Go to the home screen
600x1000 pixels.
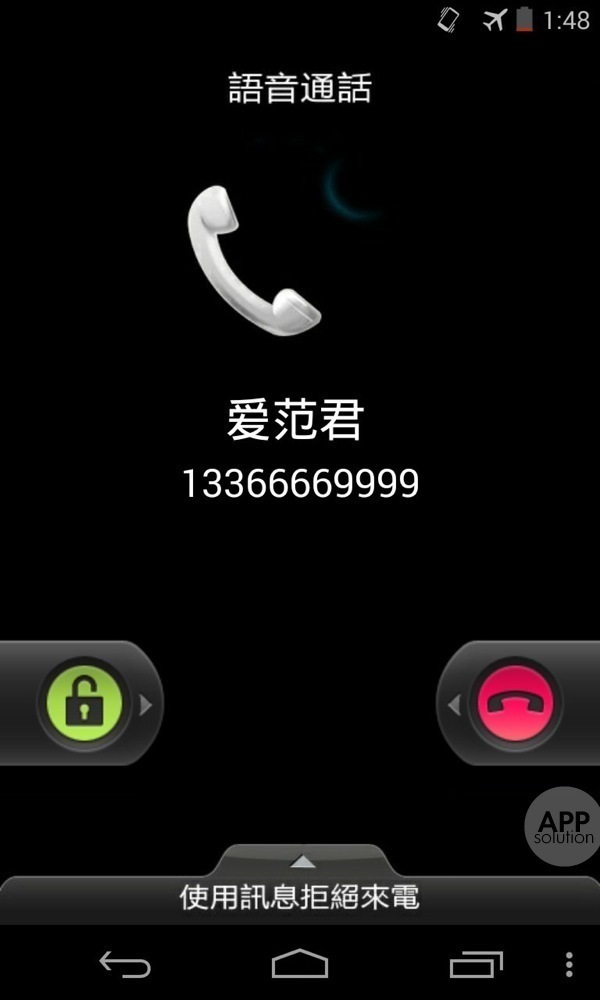(x=300, y=964)
